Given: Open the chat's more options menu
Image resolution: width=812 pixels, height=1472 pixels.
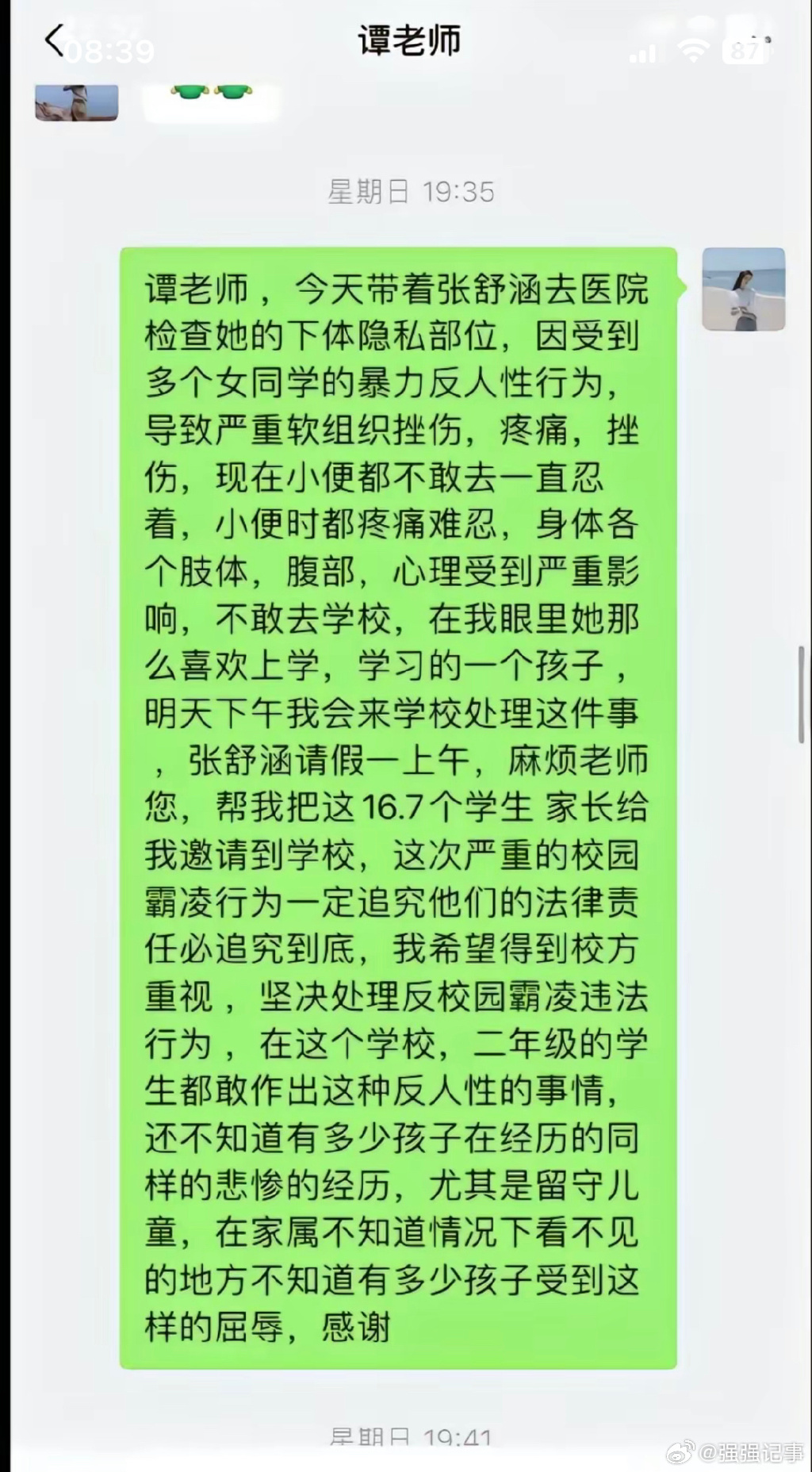Looking at the screenshot, I should point(760,40).
